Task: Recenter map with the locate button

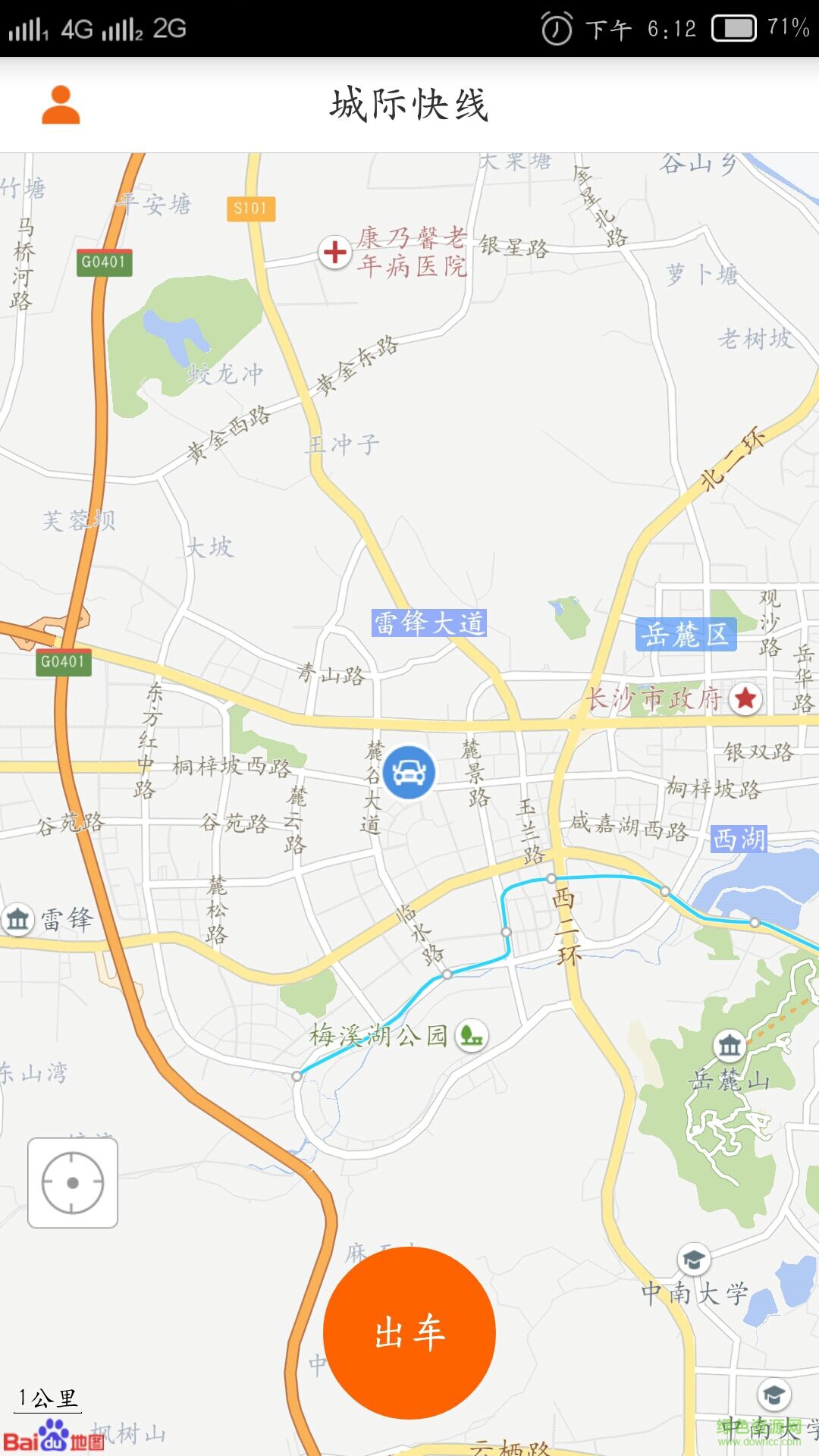Action: click(x=73, y=1182)
